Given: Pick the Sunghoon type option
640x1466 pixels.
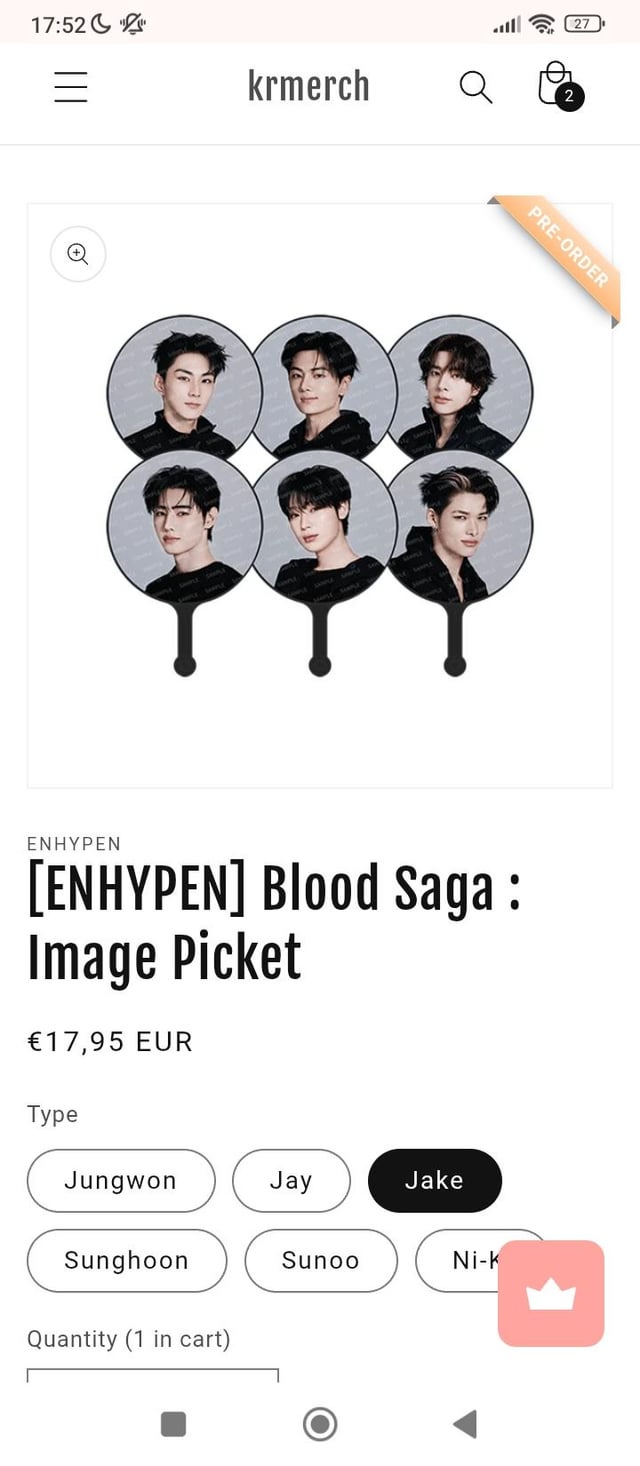Looking at the screenshot, I should 127,1260.
